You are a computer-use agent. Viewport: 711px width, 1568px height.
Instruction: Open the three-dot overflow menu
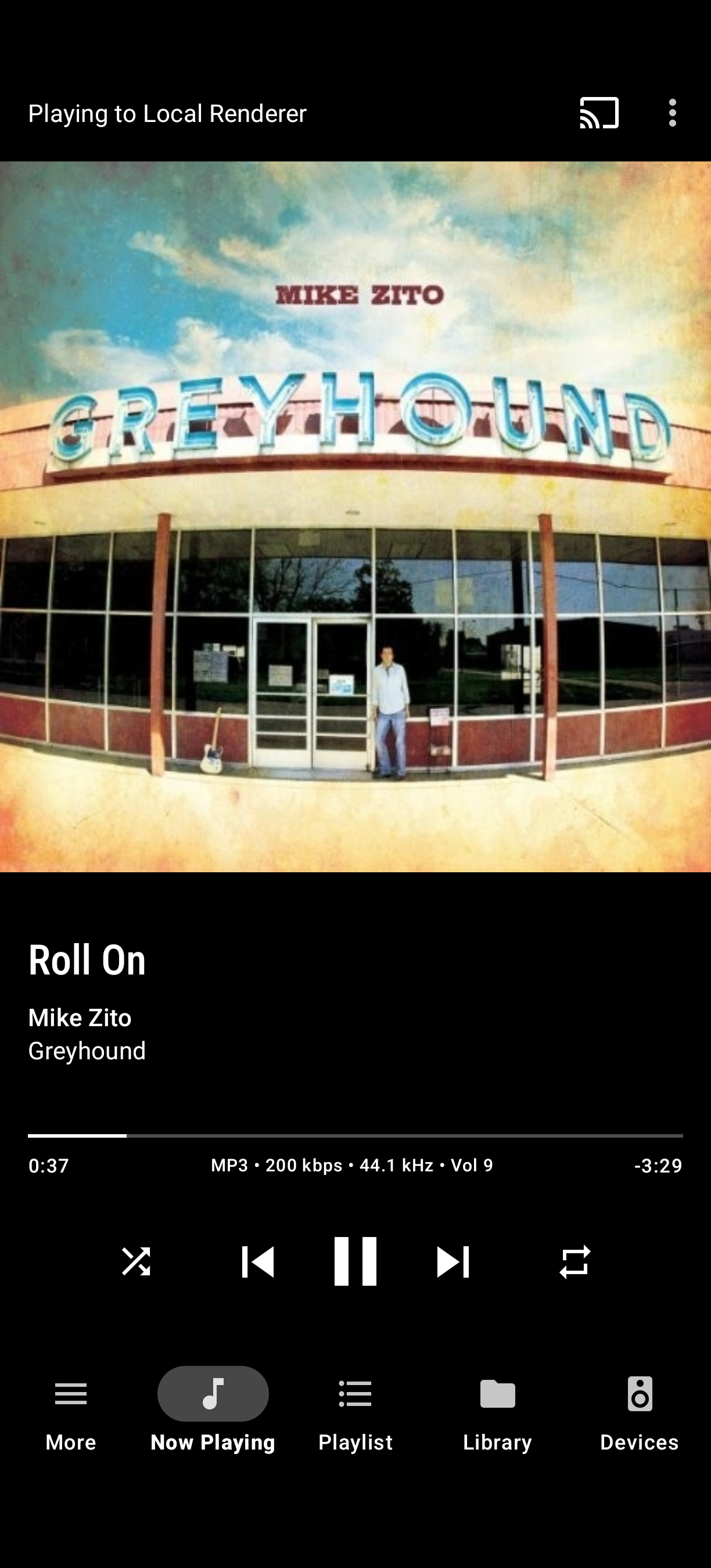672,113
